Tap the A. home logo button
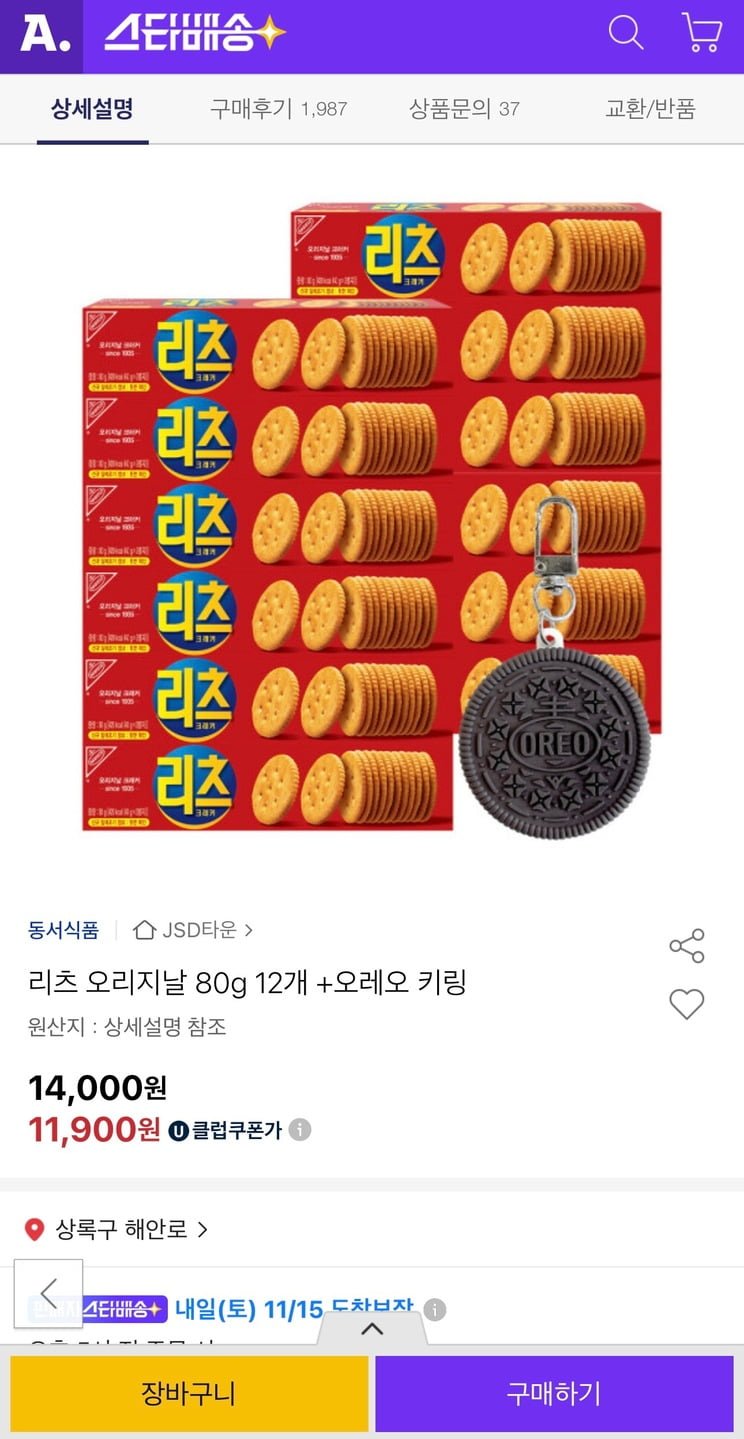744x1439 pixels. point(42,36)
